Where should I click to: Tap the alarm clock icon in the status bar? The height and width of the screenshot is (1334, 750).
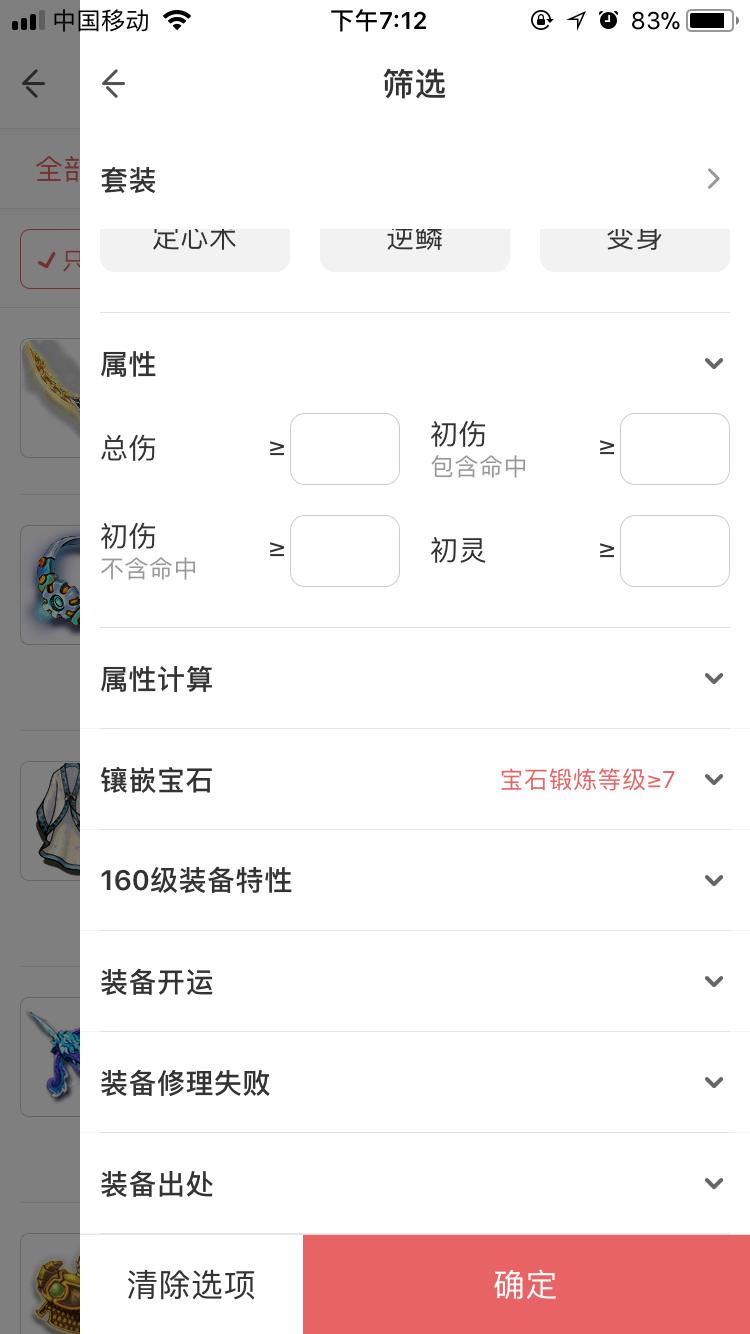[x=609, y=20]
